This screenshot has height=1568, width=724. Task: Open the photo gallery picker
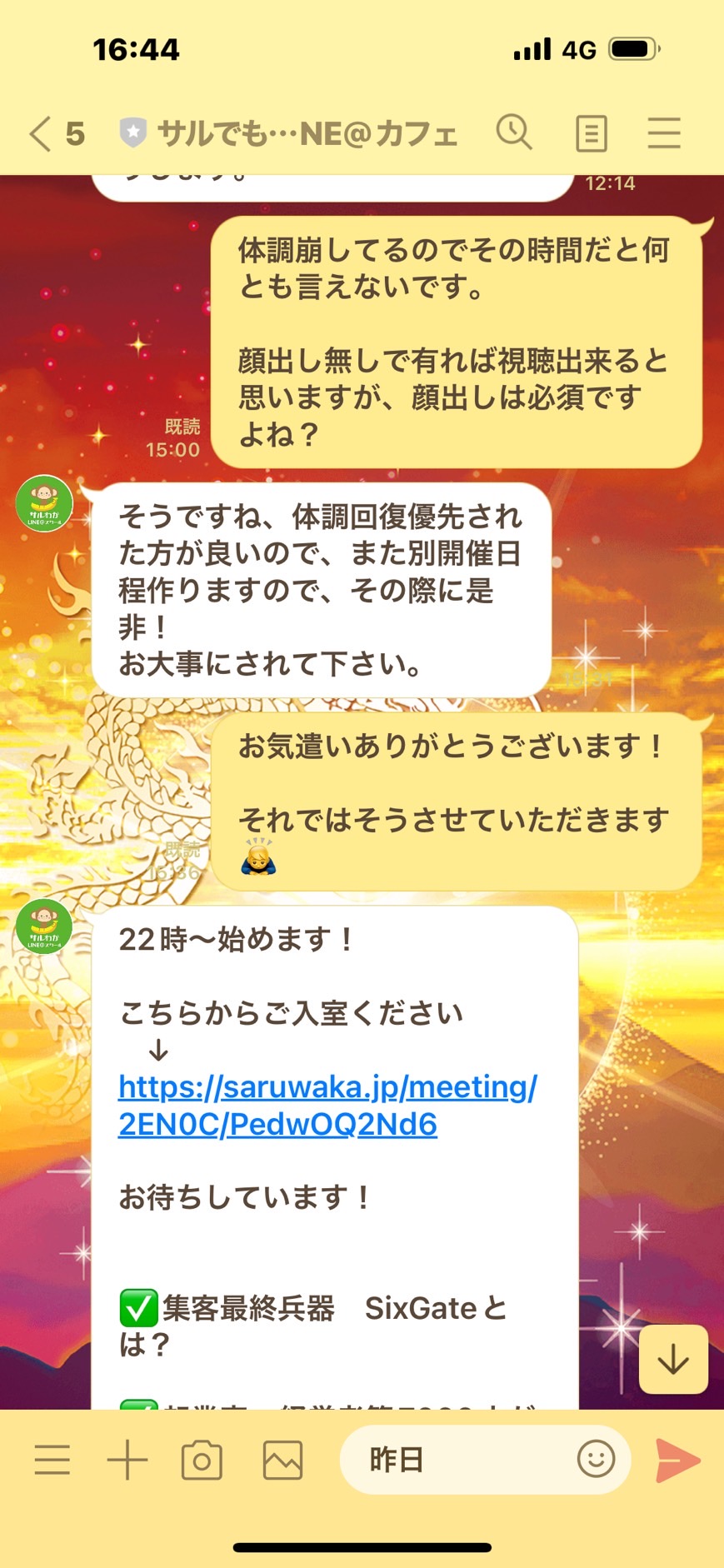point(283,1460)
